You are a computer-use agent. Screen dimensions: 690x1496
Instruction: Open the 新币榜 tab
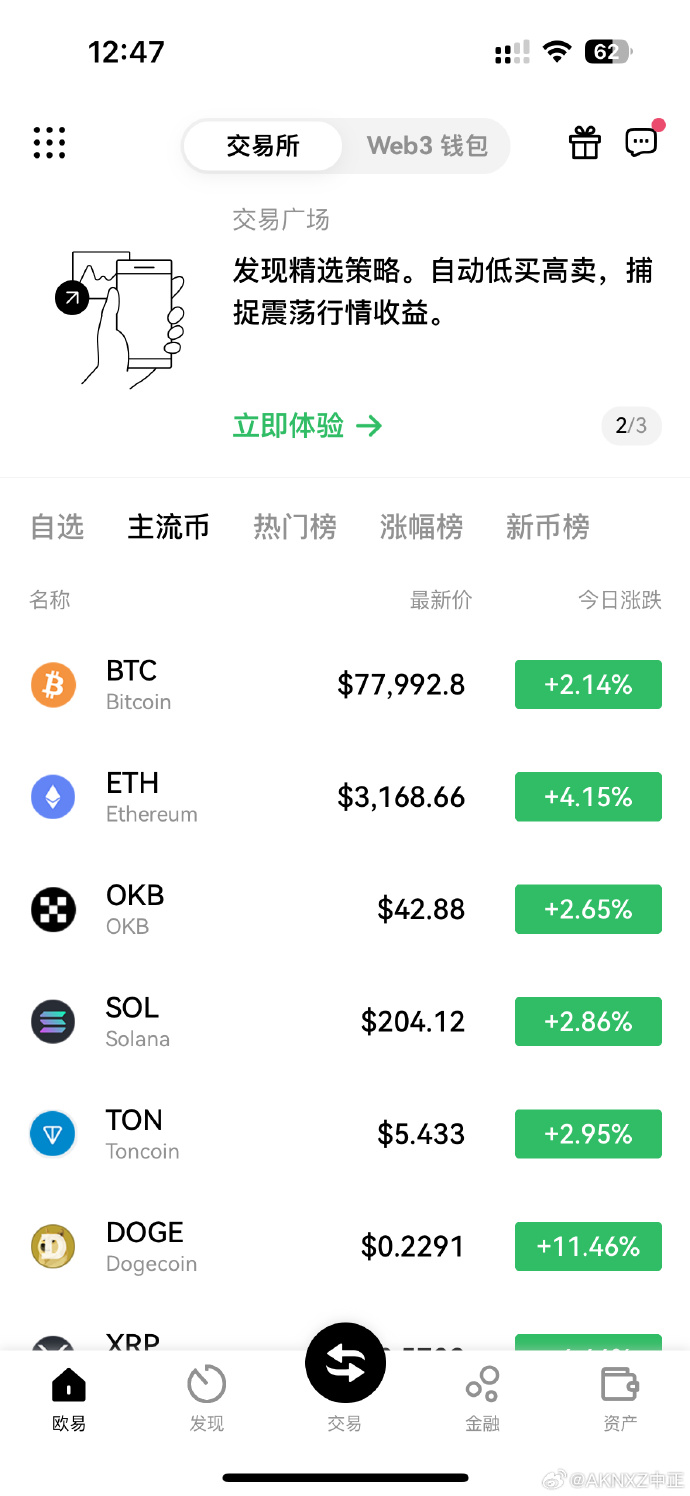[x=547, y=527]
